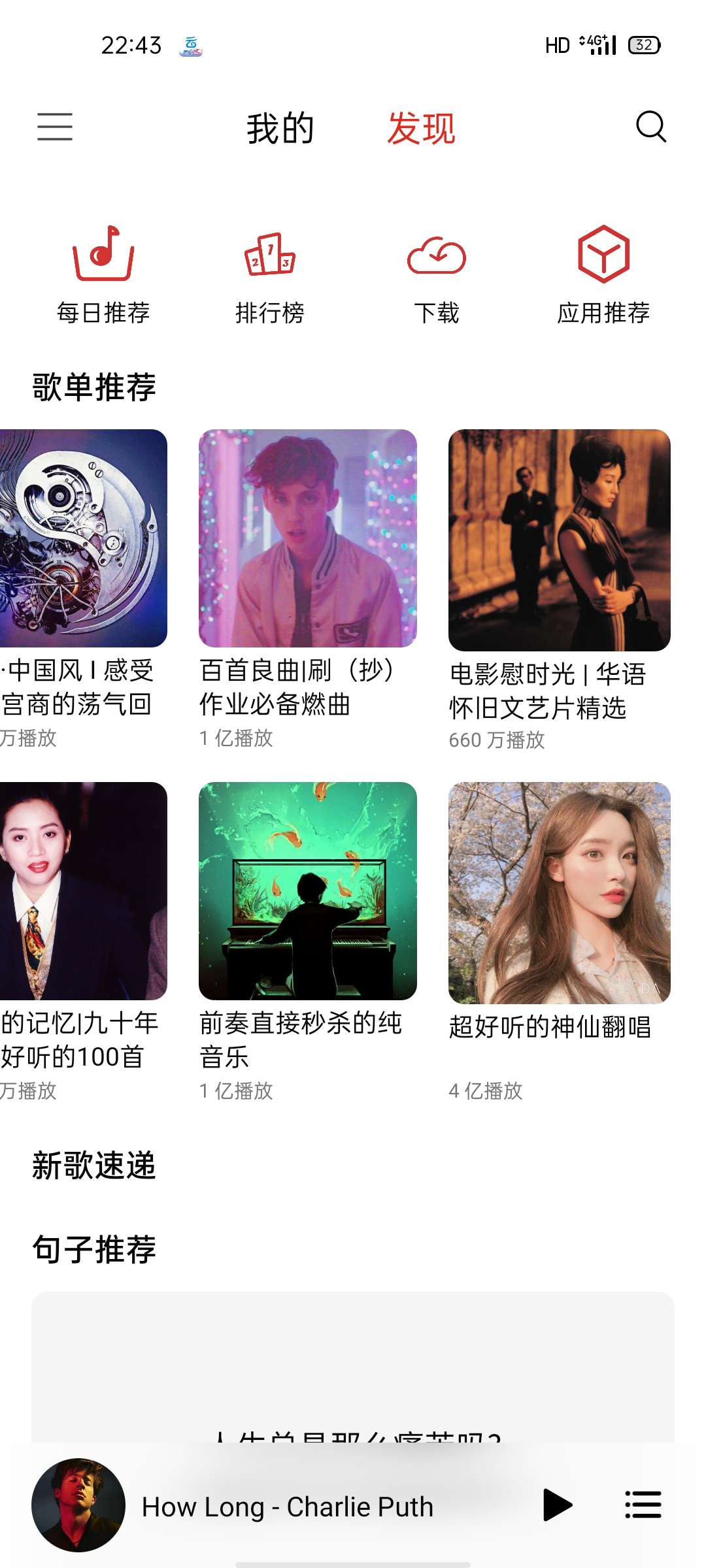
Task: Open 超好听的神仙翻唱 playlist
Action: (560, 892)
